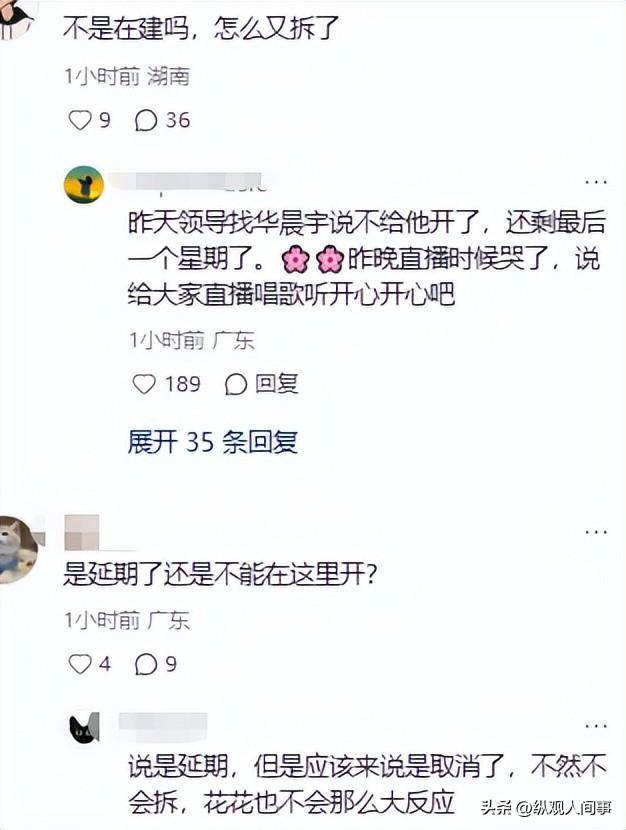Open overflow menu on "是延期了还是不能在这里开?" comment
The image size is (626, 830).
(x=595, y=530)
